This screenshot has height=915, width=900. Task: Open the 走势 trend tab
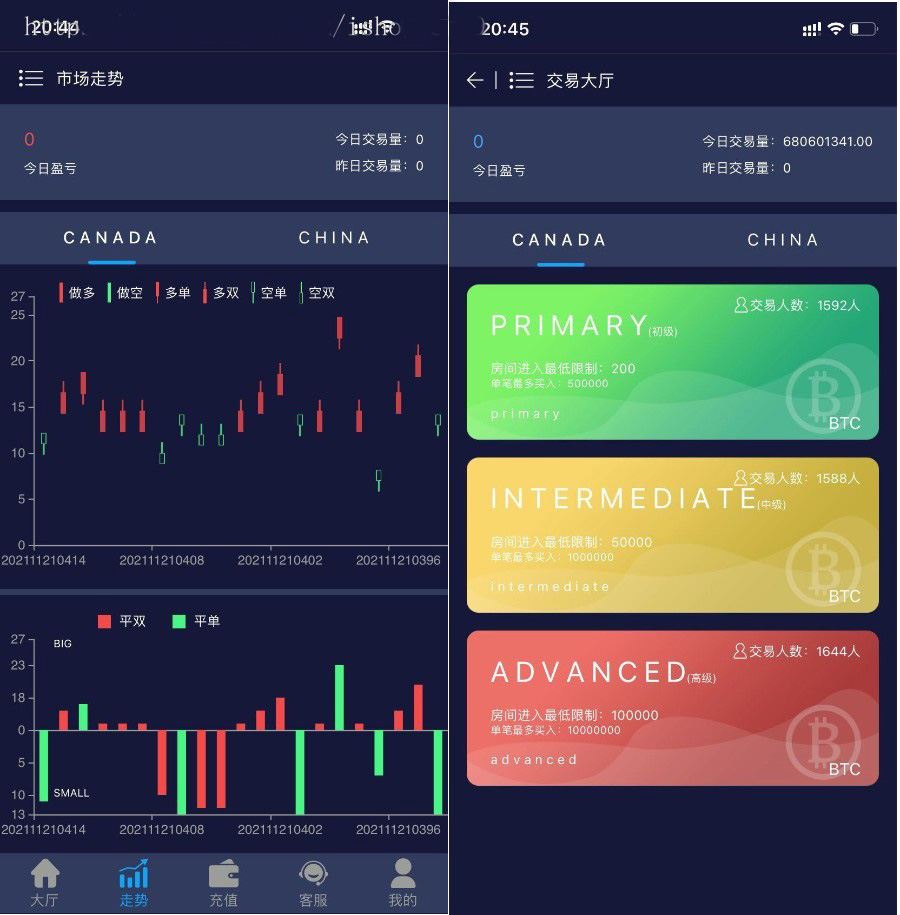tap(134, 884)
